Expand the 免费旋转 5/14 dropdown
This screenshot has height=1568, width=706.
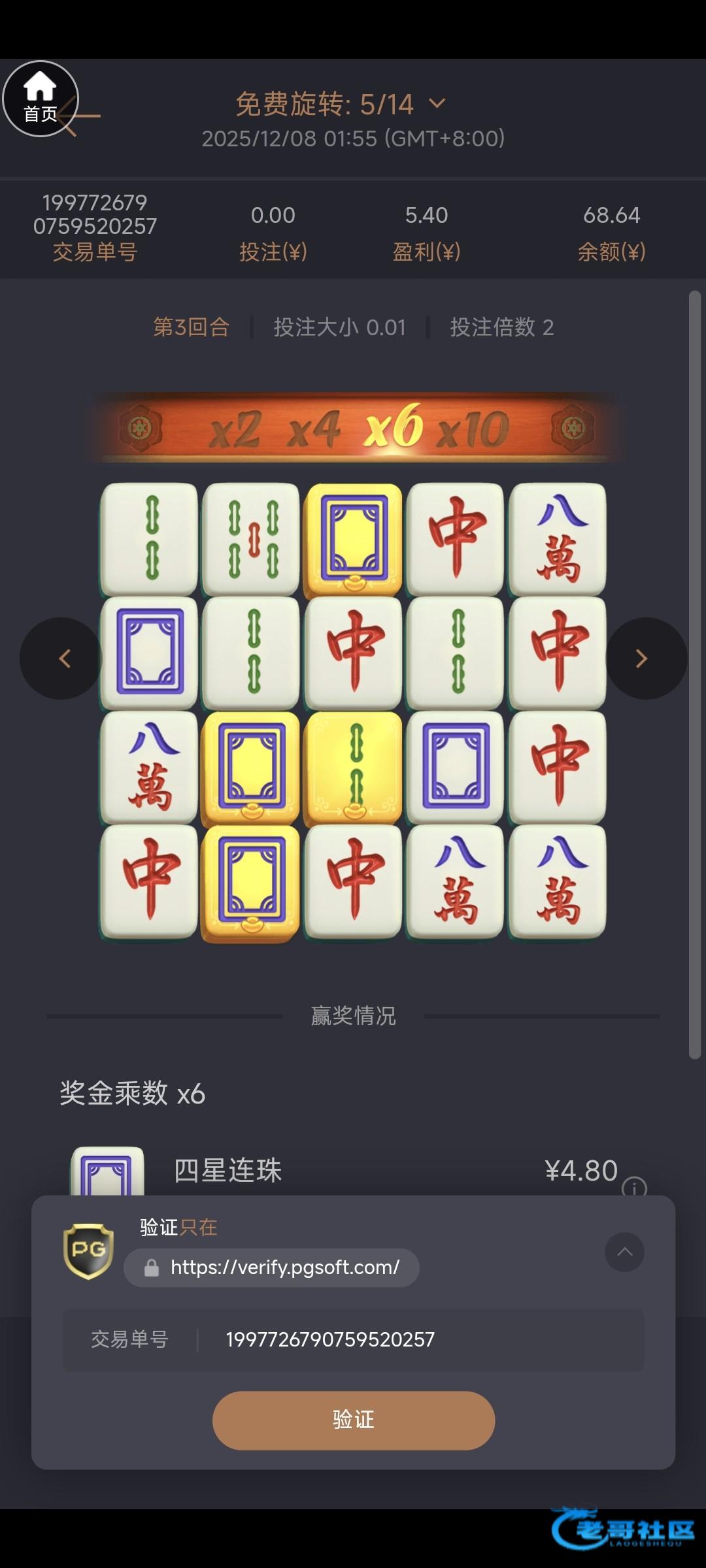437,103
